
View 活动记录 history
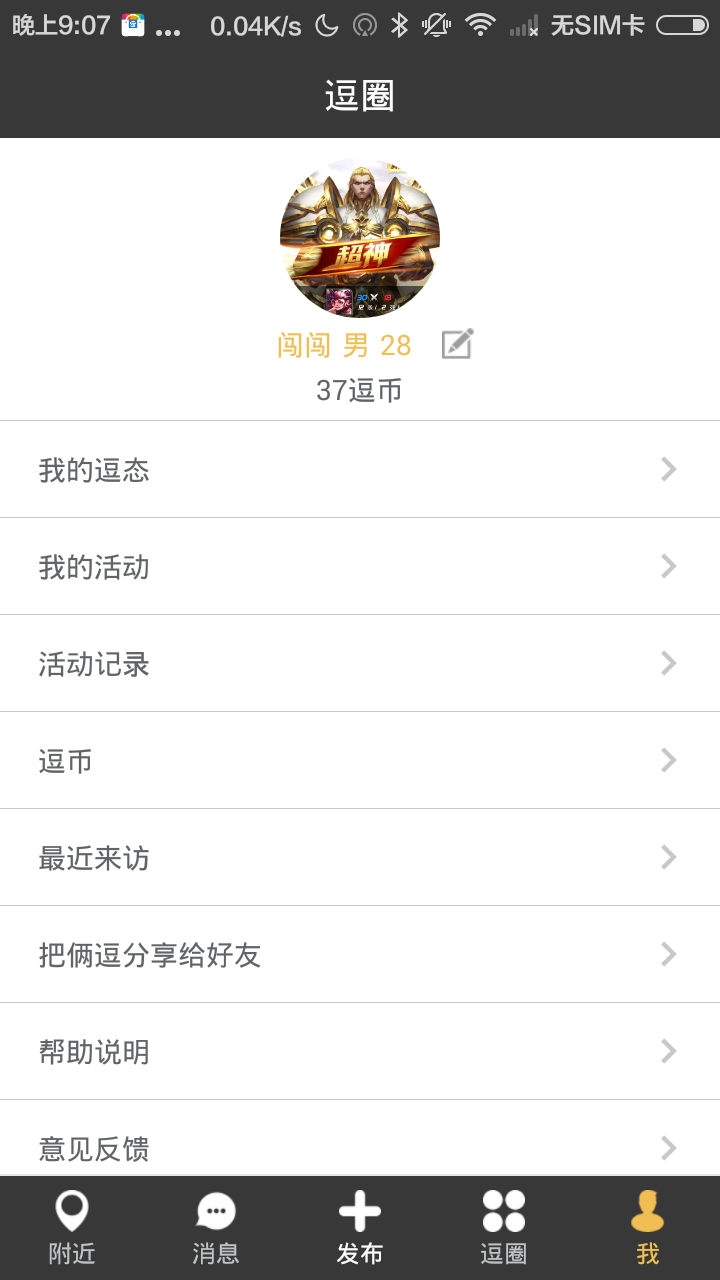[360, 664]
